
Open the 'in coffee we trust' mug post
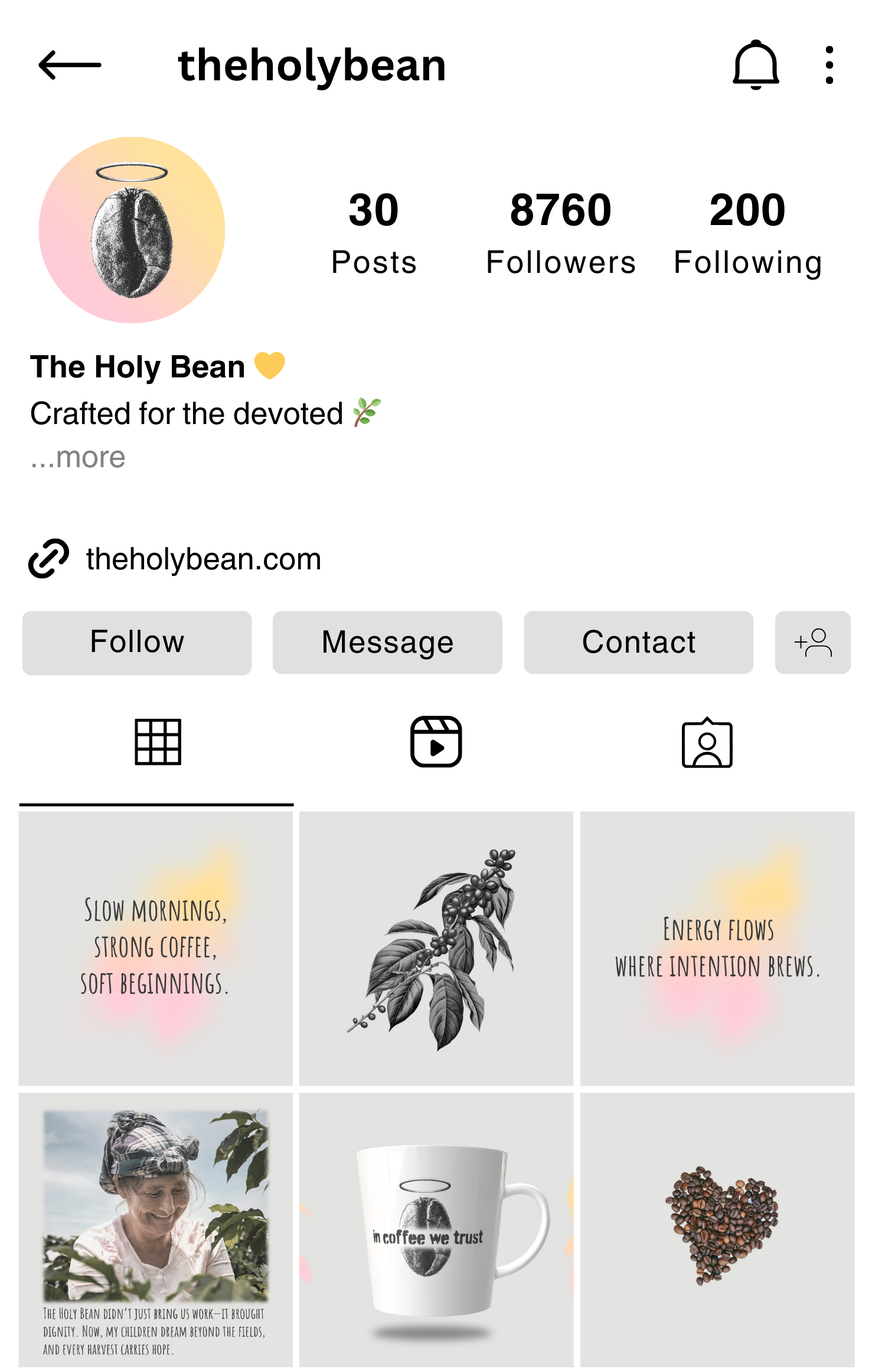436,1228
